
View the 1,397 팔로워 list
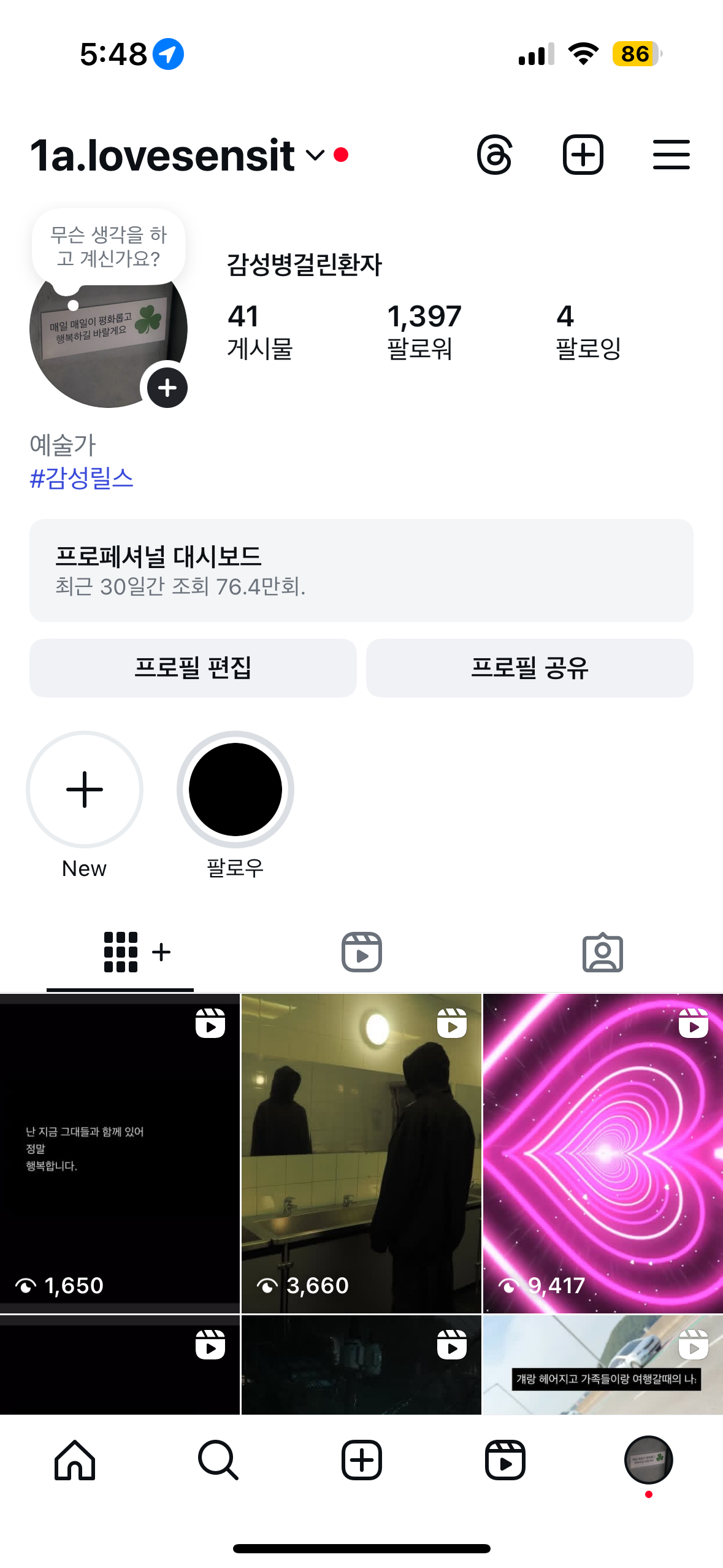point(424,331)
